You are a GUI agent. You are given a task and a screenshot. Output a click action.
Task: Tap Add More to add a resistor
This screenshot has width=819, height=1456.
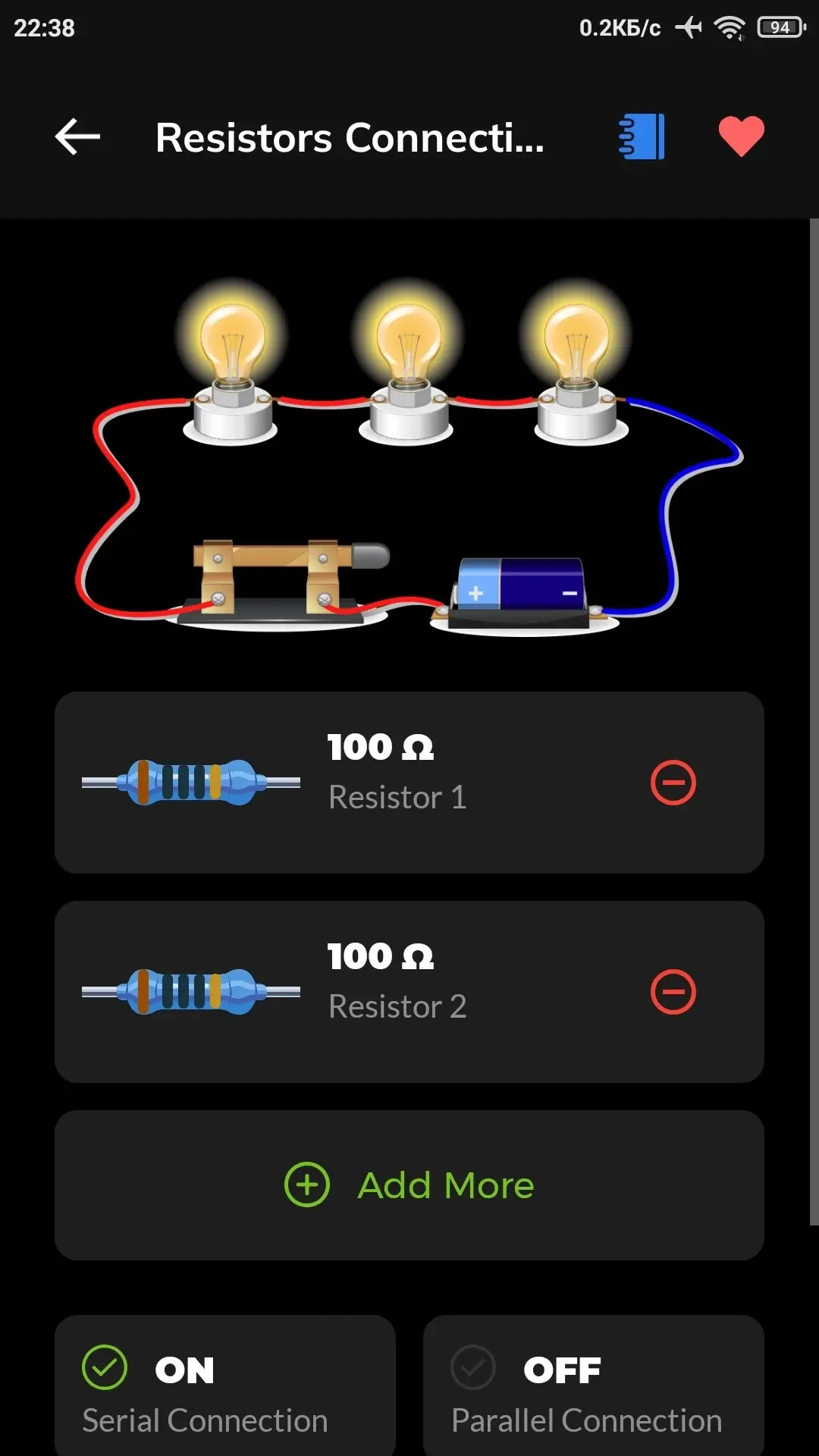pos(409,1185)
